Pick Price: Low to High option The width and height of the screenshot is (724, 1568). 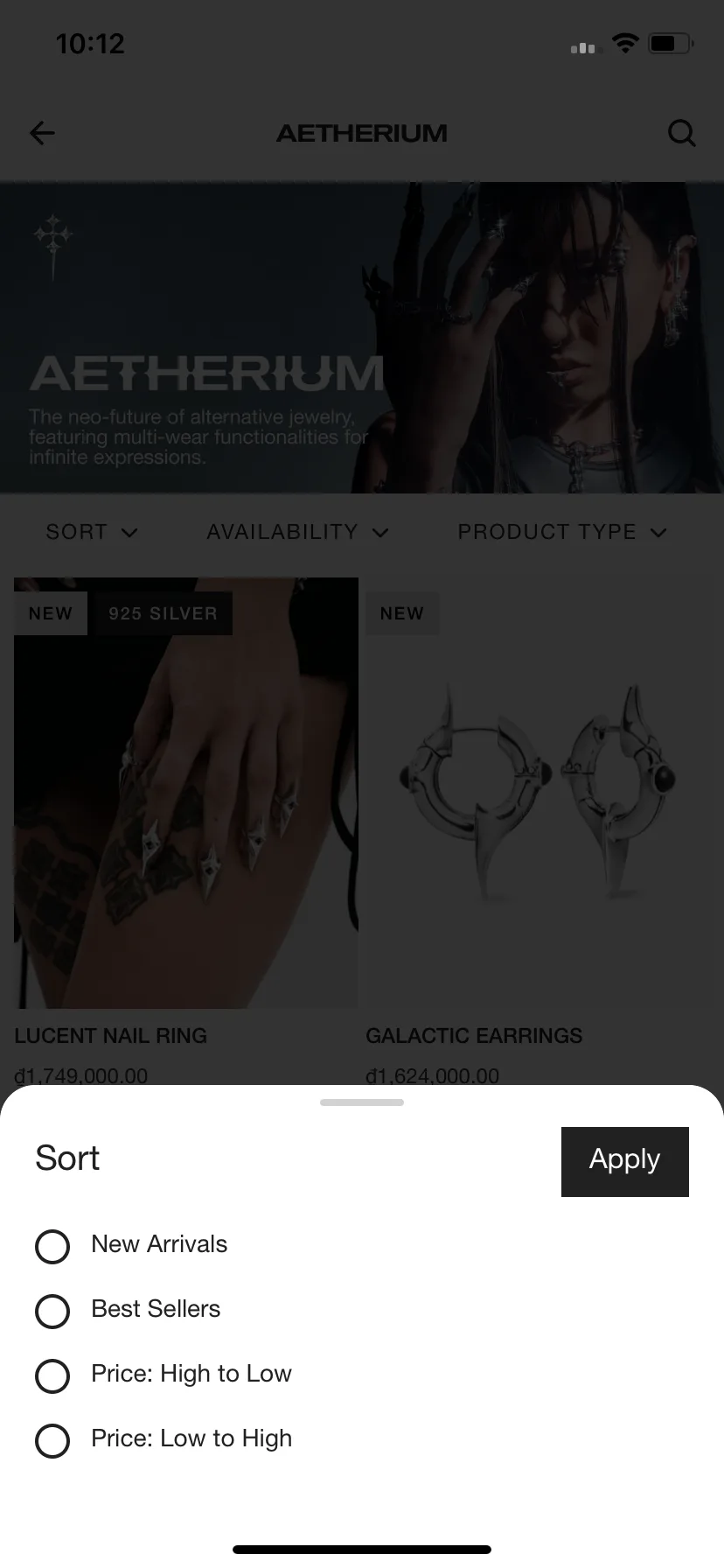tap(52, 1440)
